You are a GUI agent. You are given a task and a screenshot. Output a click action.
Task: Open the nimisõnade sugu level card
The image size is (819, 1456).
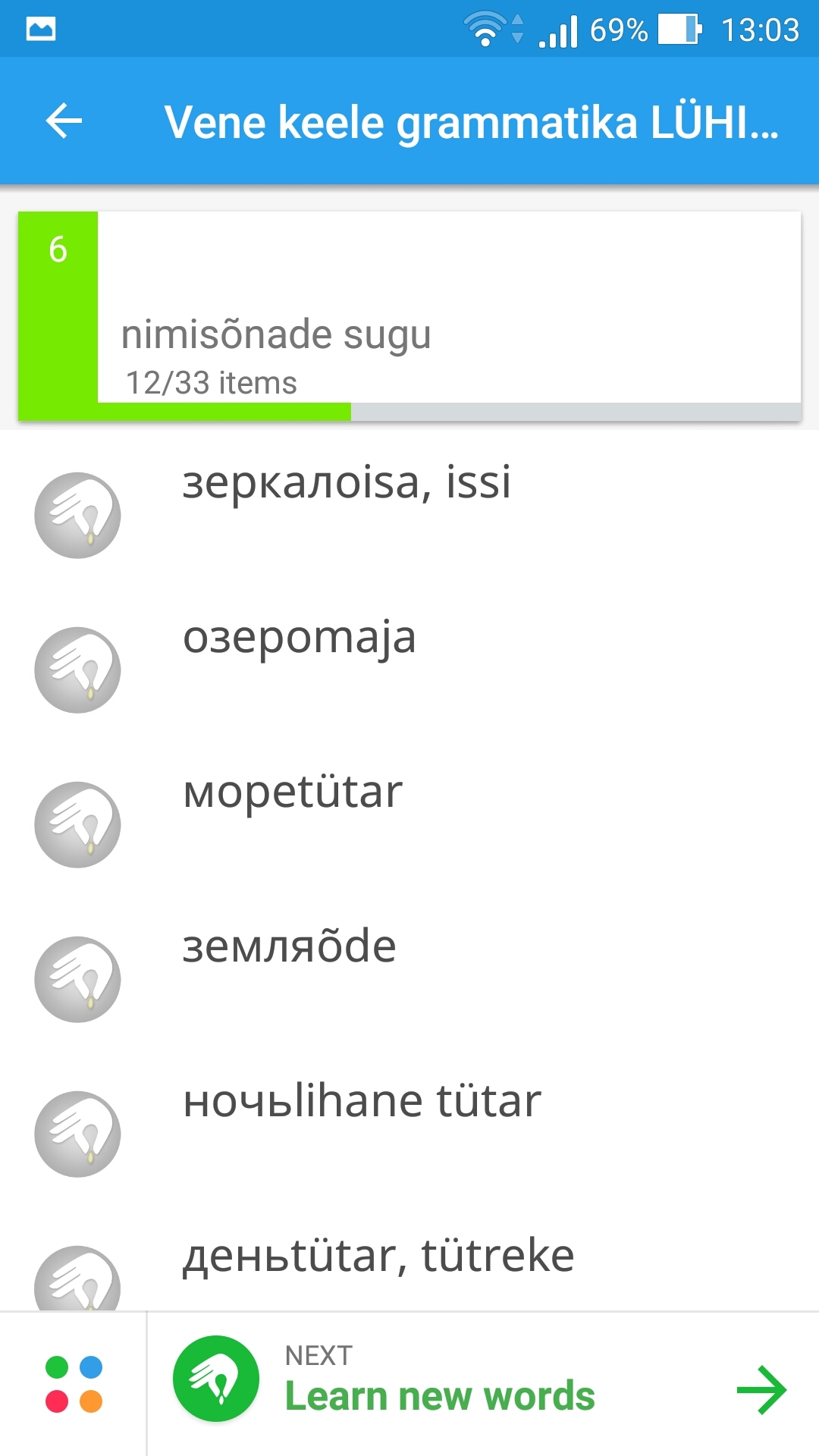pyautogui.click(x=409, y=316)
